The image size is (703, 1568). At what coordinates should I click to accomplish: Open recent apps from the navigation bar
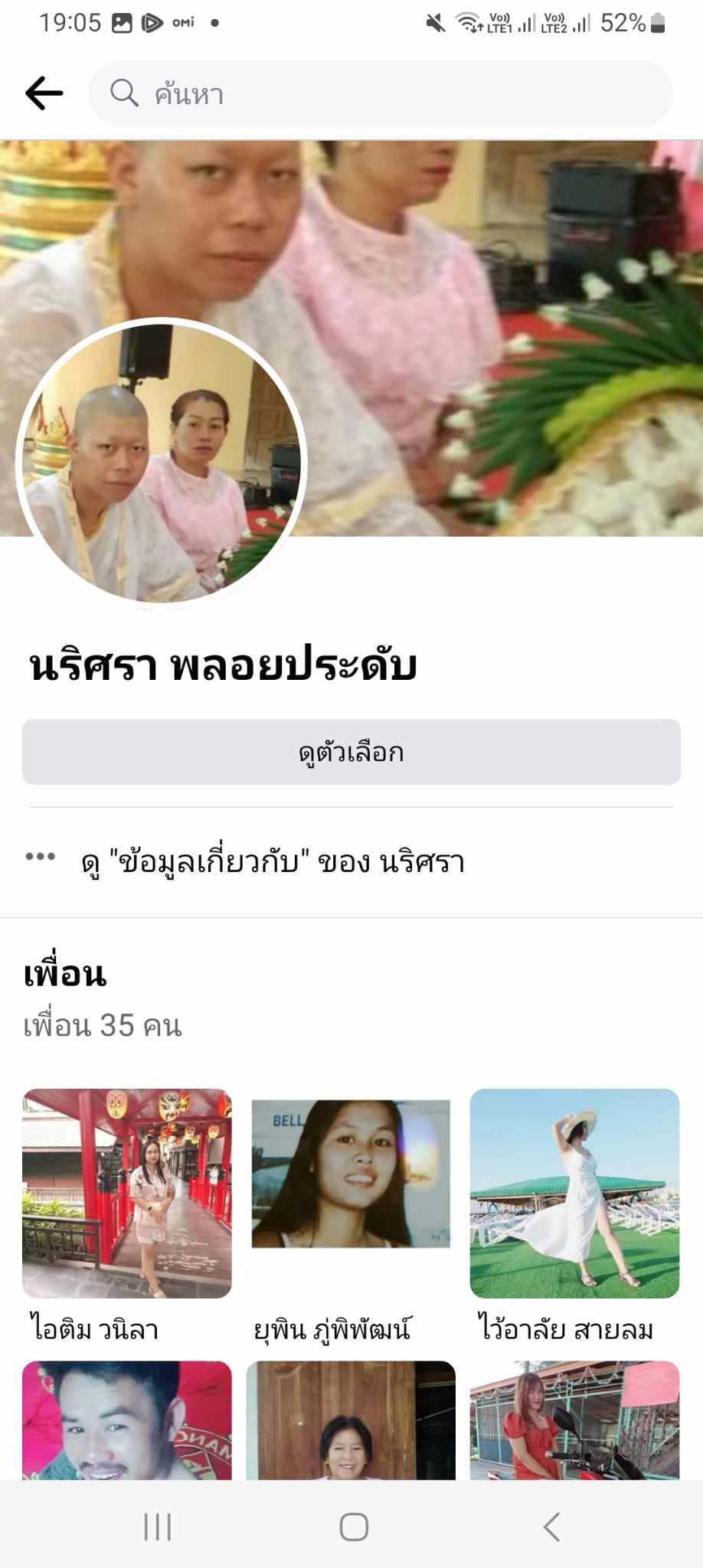[x=158, y=1527]
